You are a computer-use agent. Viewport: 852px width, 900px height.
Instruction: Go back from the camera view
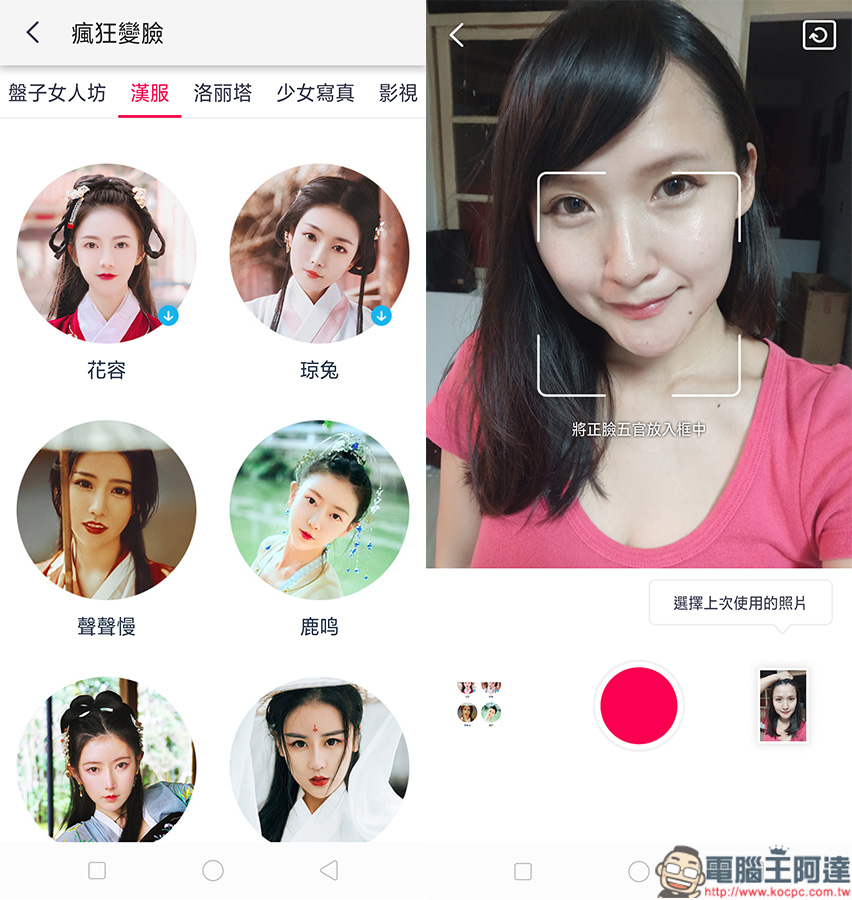(457, 36)
